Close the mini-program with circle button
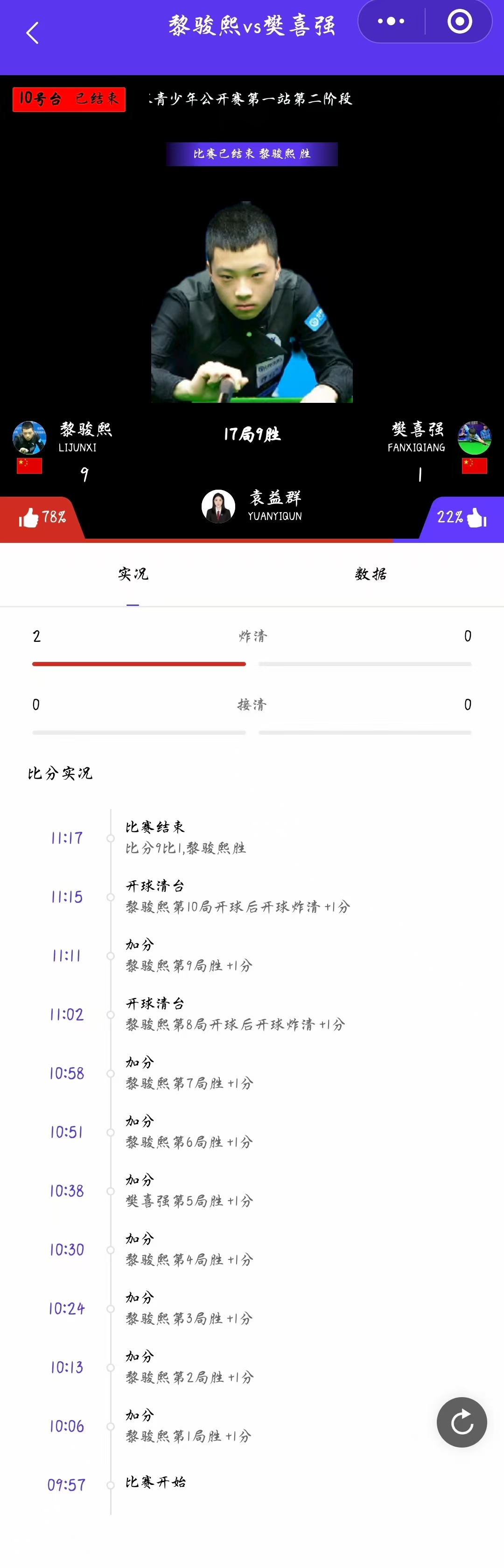This screenshot has height=1568, width=504. tap(460, 21)
